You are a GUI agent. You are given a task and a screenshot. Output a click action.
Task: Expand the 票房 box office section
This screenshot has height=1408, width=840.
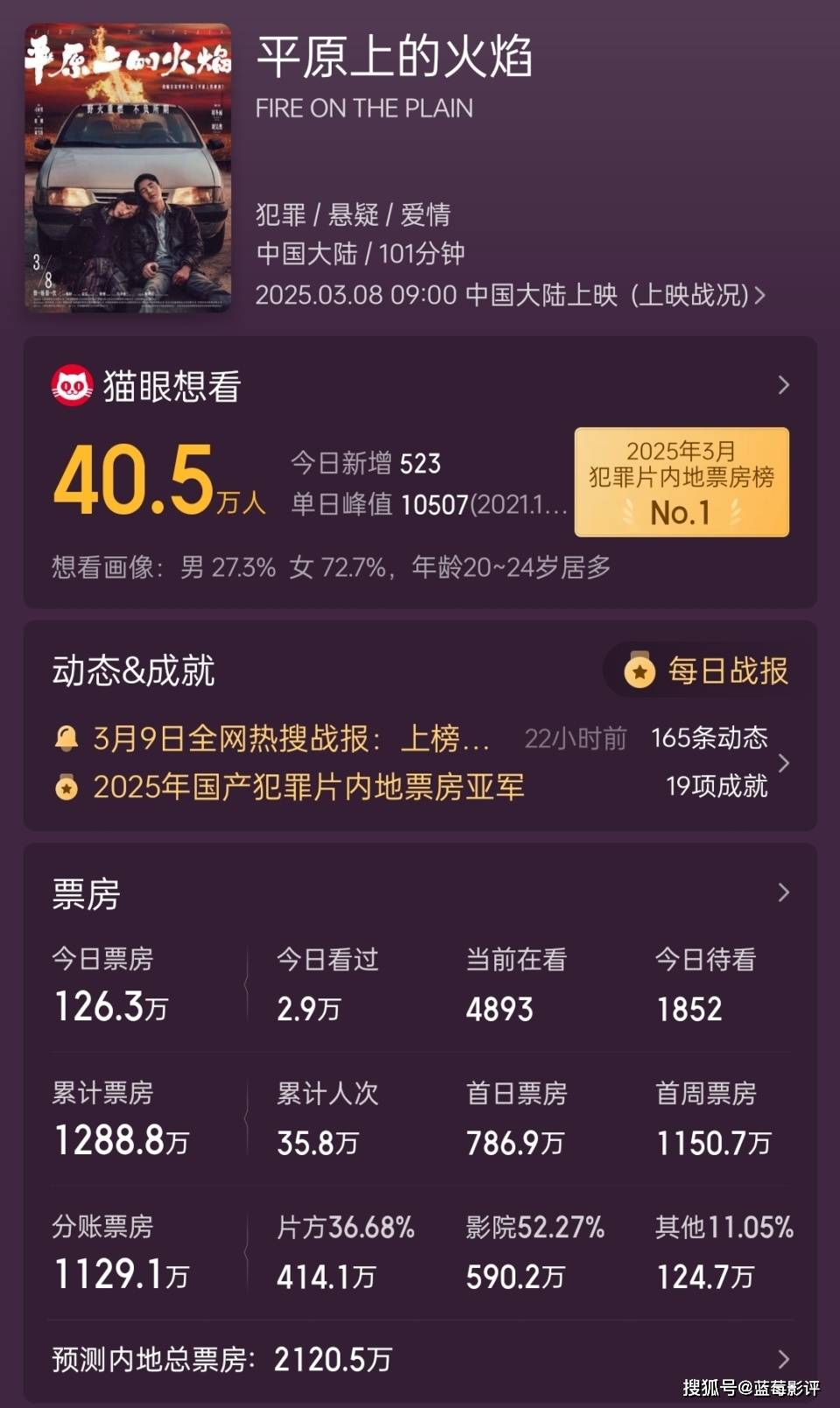(x=783, y=893)
